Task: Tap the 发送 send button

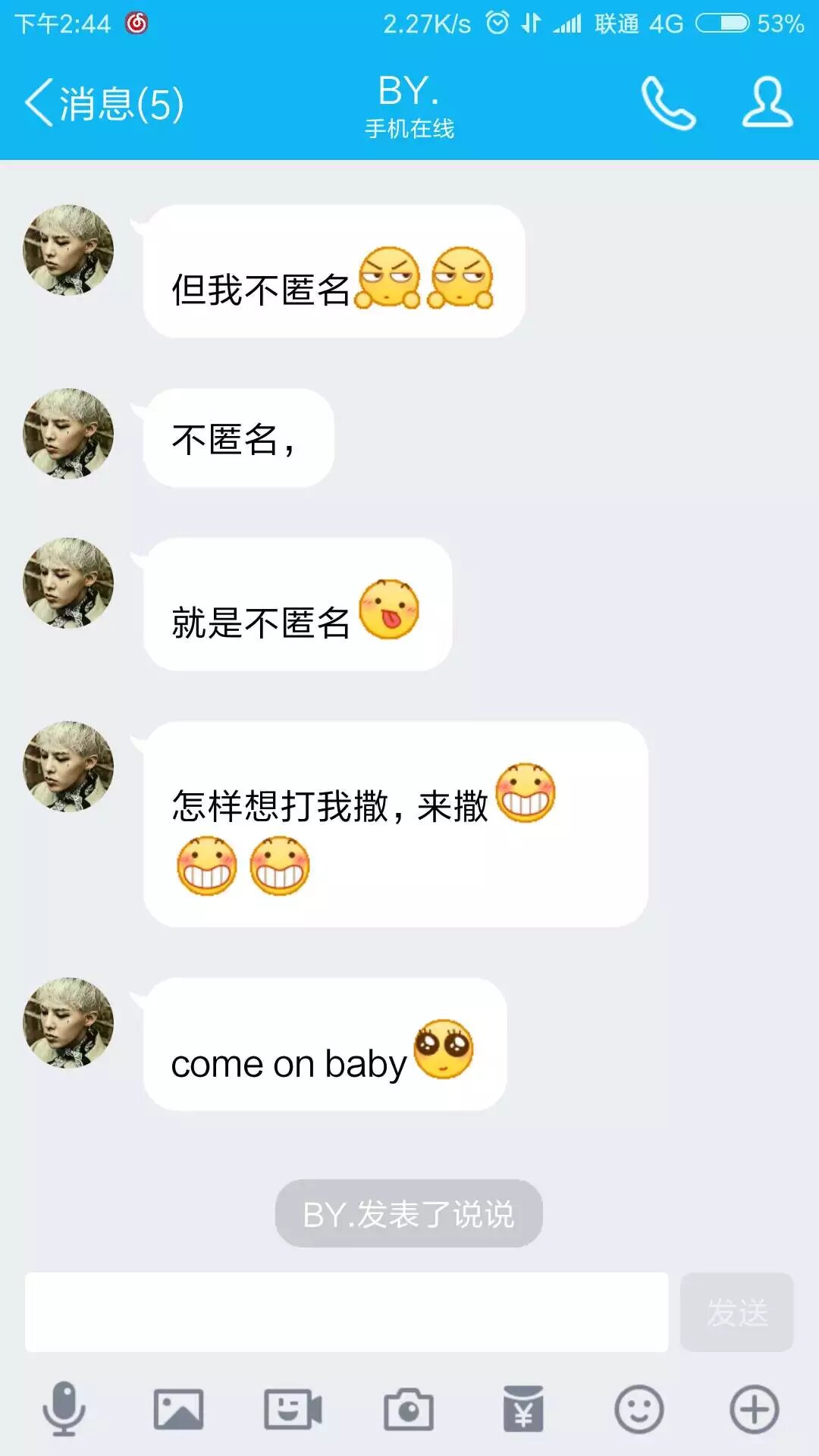Action: click(736, 1312)
